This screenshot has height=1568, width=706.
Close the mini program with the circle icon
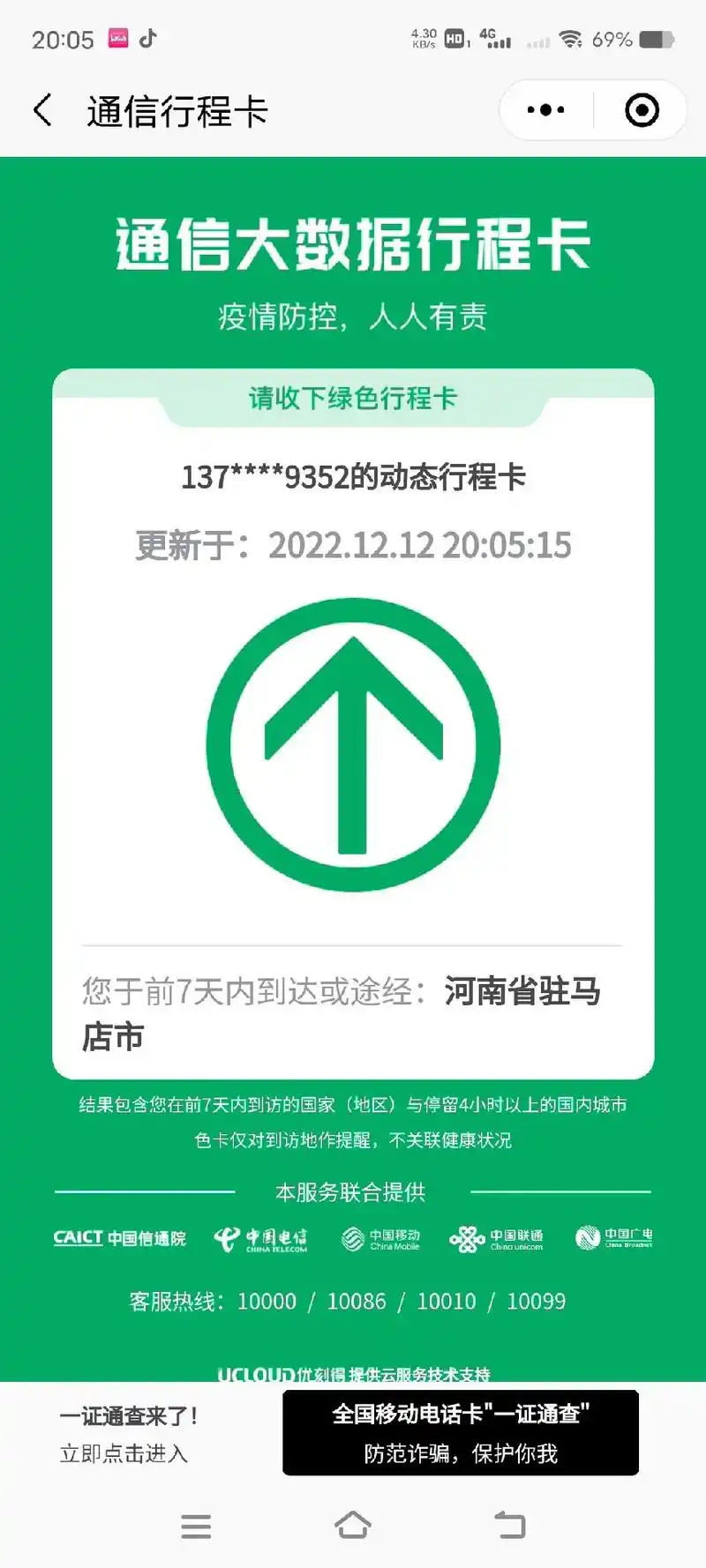point(642,110)
